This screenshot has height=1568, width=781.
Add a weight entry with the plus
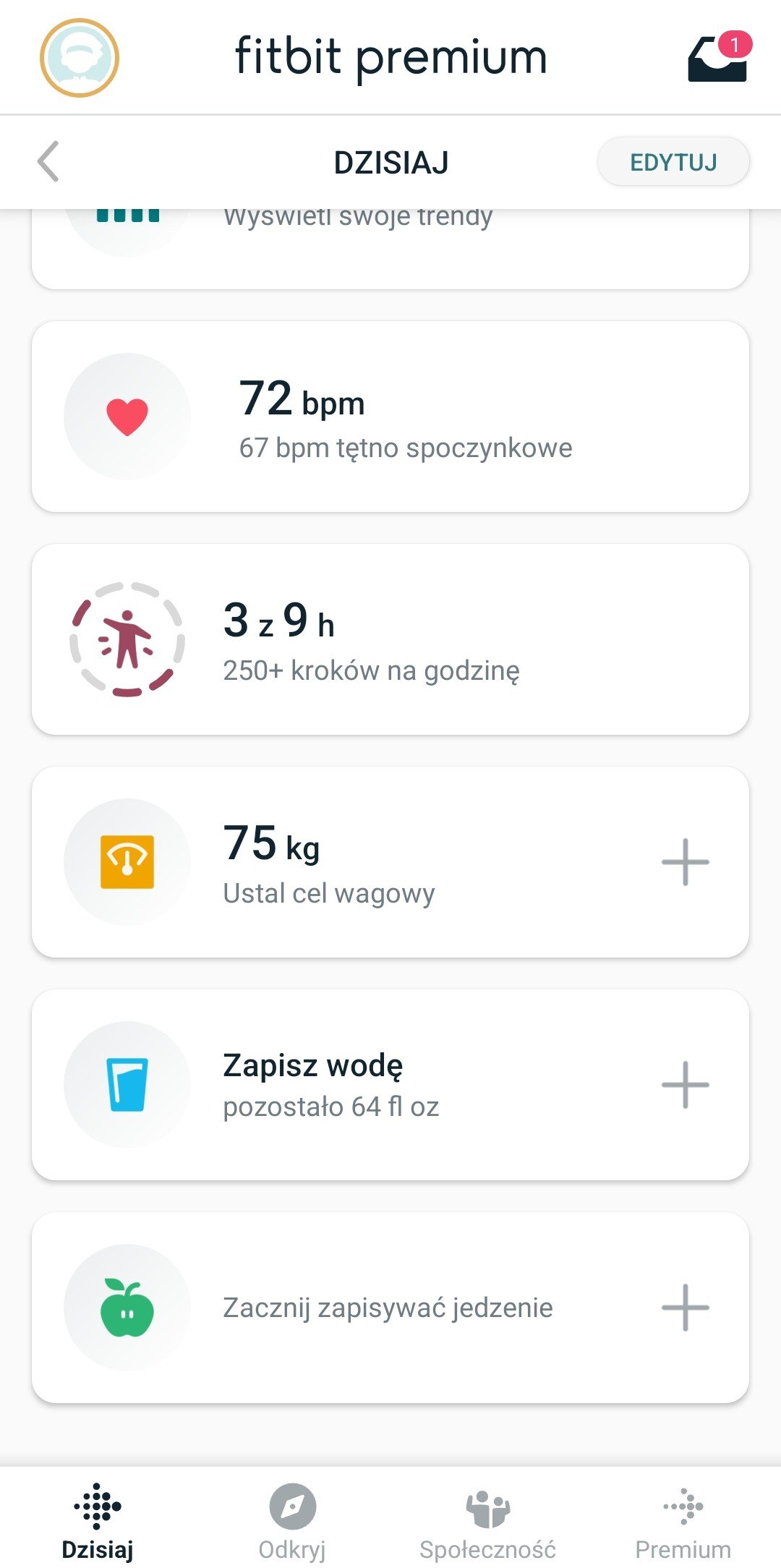[x=686, y=862]
